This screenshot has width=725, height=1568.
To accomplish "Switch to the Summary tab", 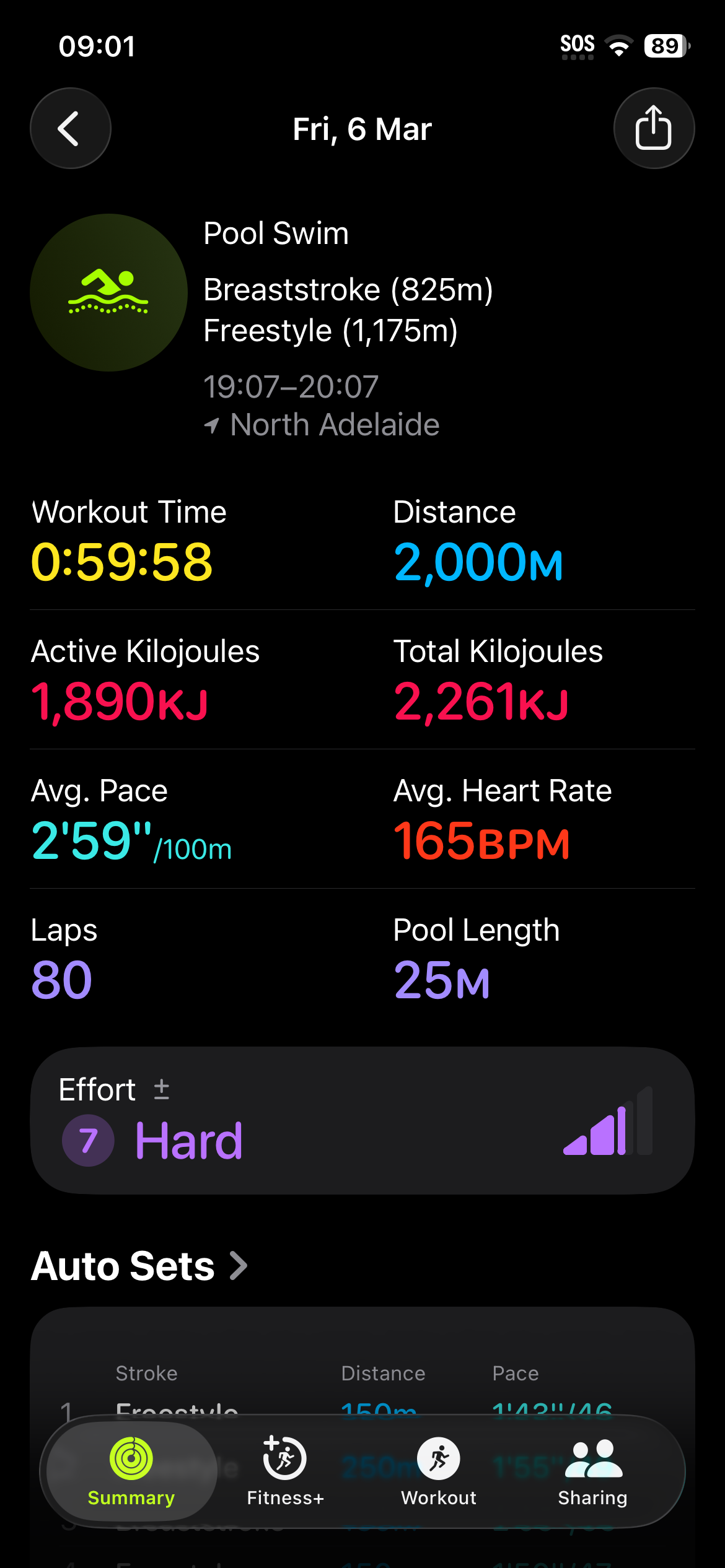I will [131, 1471].
